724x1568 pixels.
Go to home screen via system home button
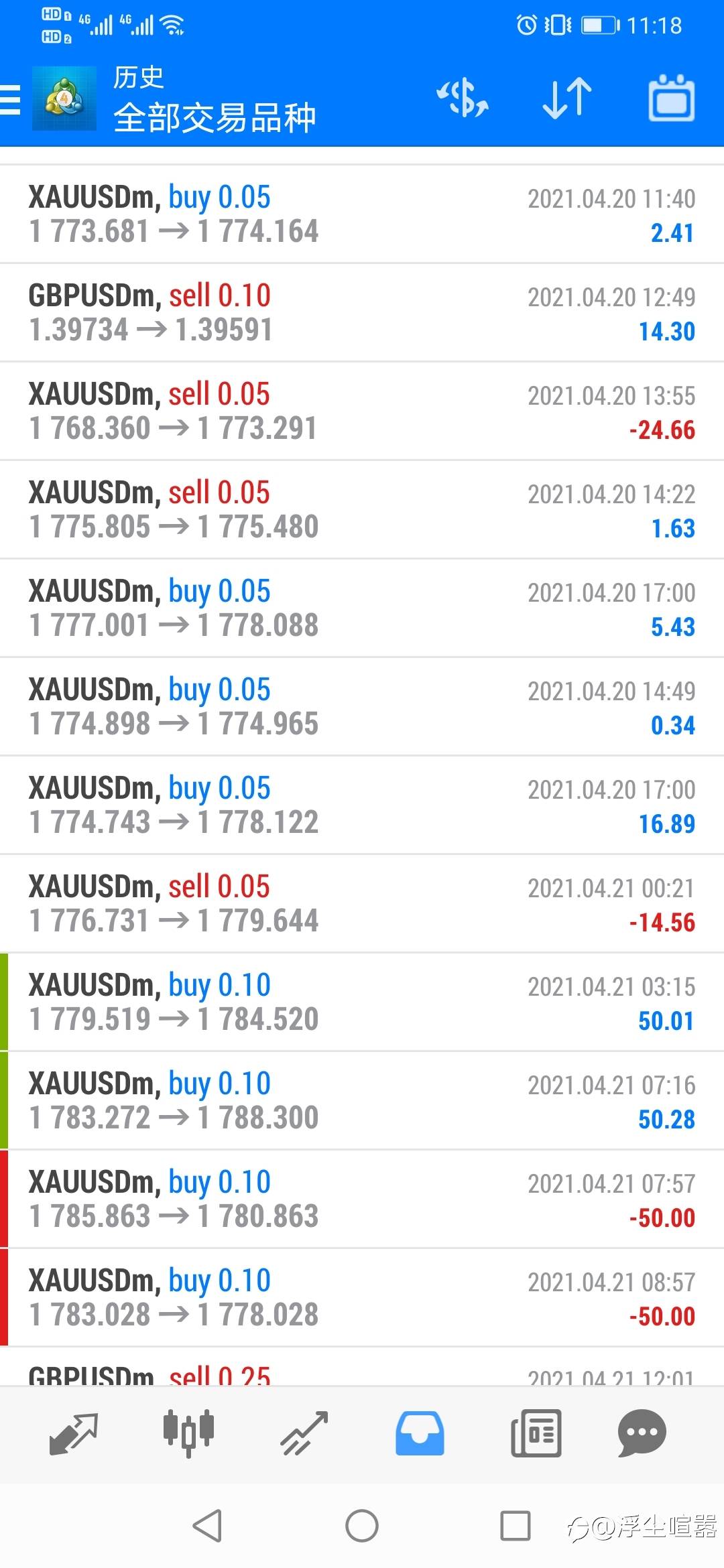pos(362,1526)
